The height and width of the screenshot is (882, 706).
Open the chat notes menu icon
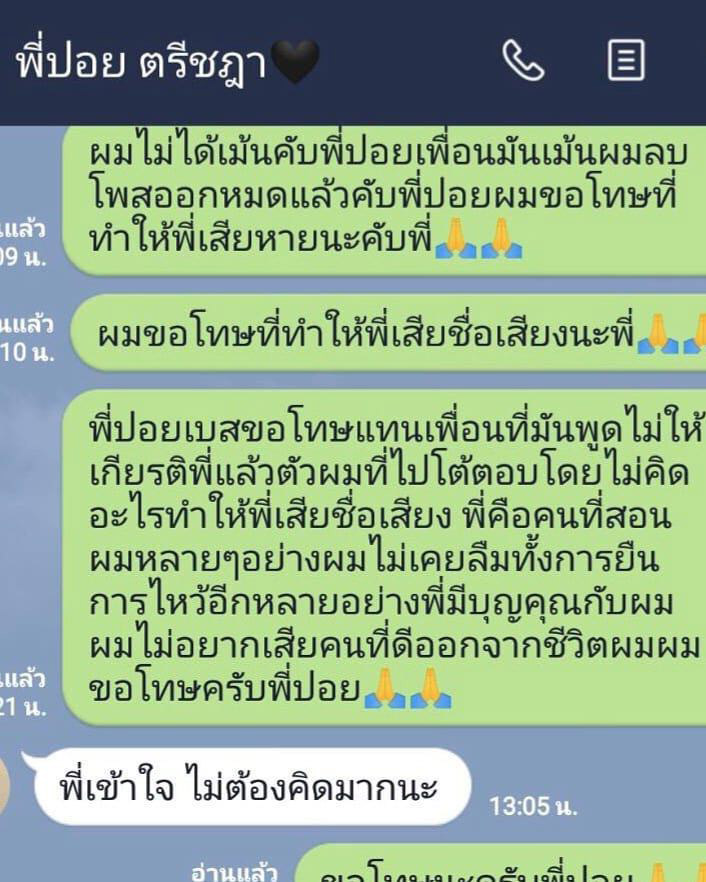(626, 61)
